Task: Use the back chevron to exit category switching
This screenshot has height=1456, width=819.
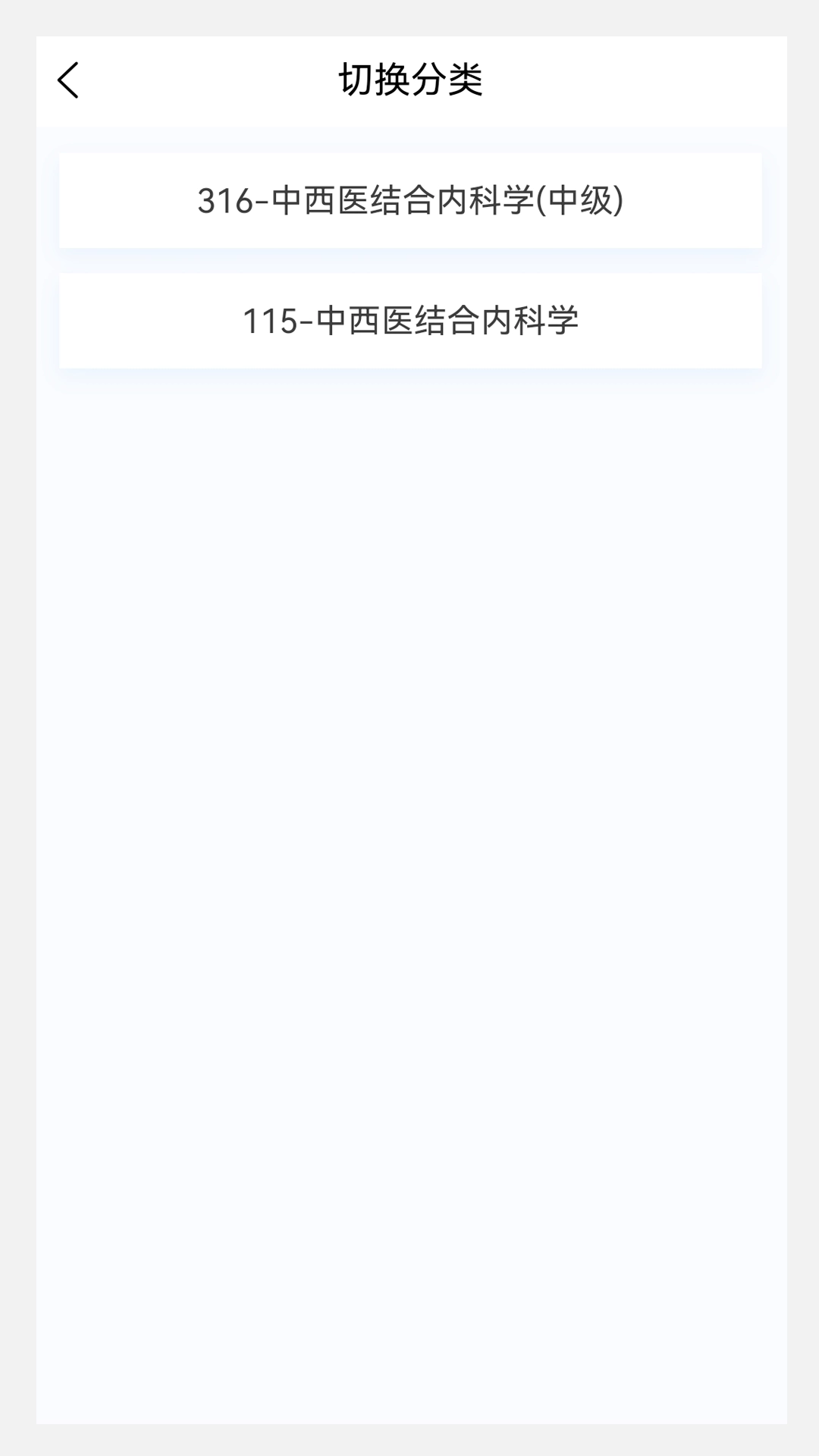Action: tap(68, 80)
